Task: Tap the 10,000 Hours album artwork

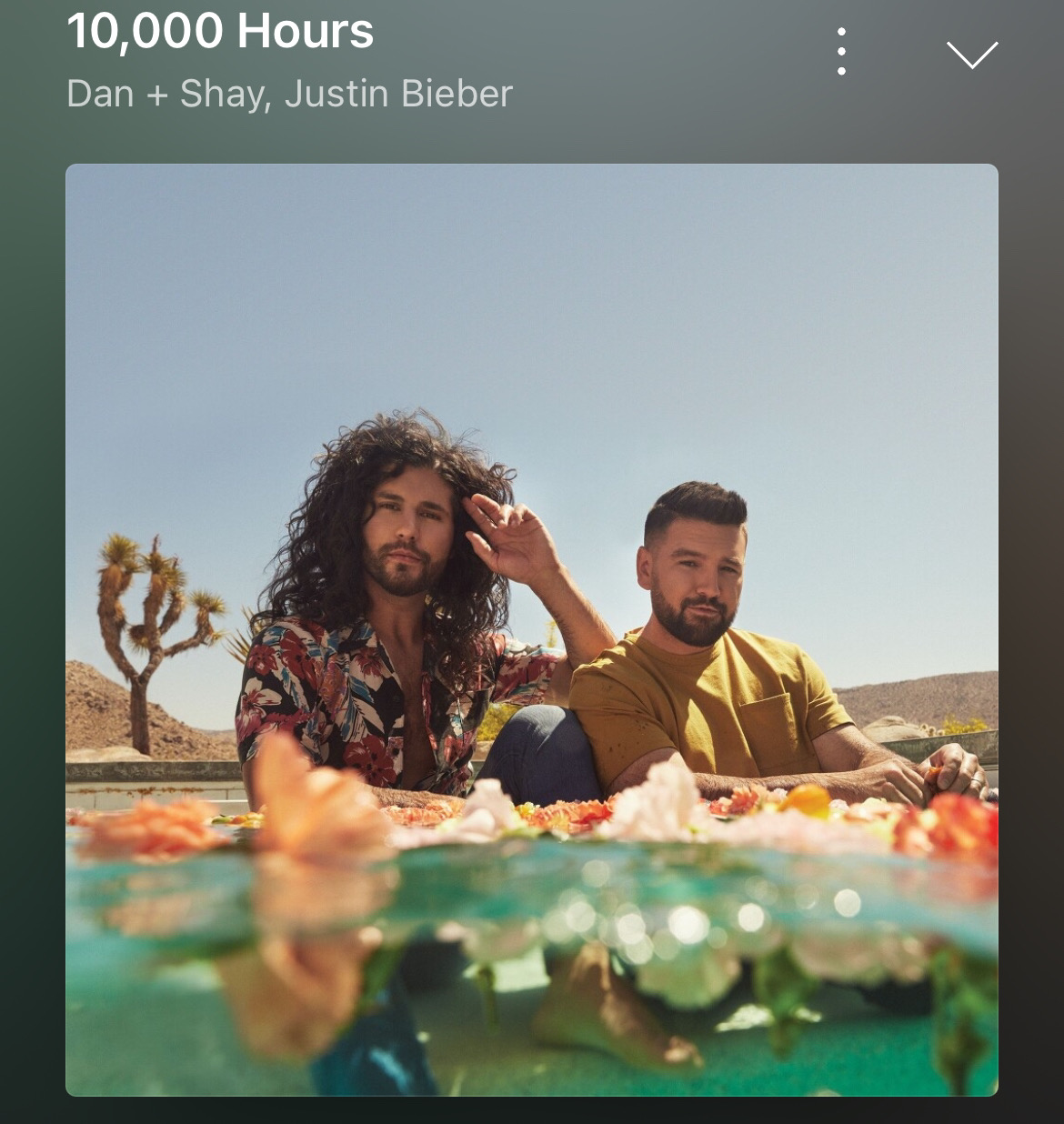Action: (532, 629)
